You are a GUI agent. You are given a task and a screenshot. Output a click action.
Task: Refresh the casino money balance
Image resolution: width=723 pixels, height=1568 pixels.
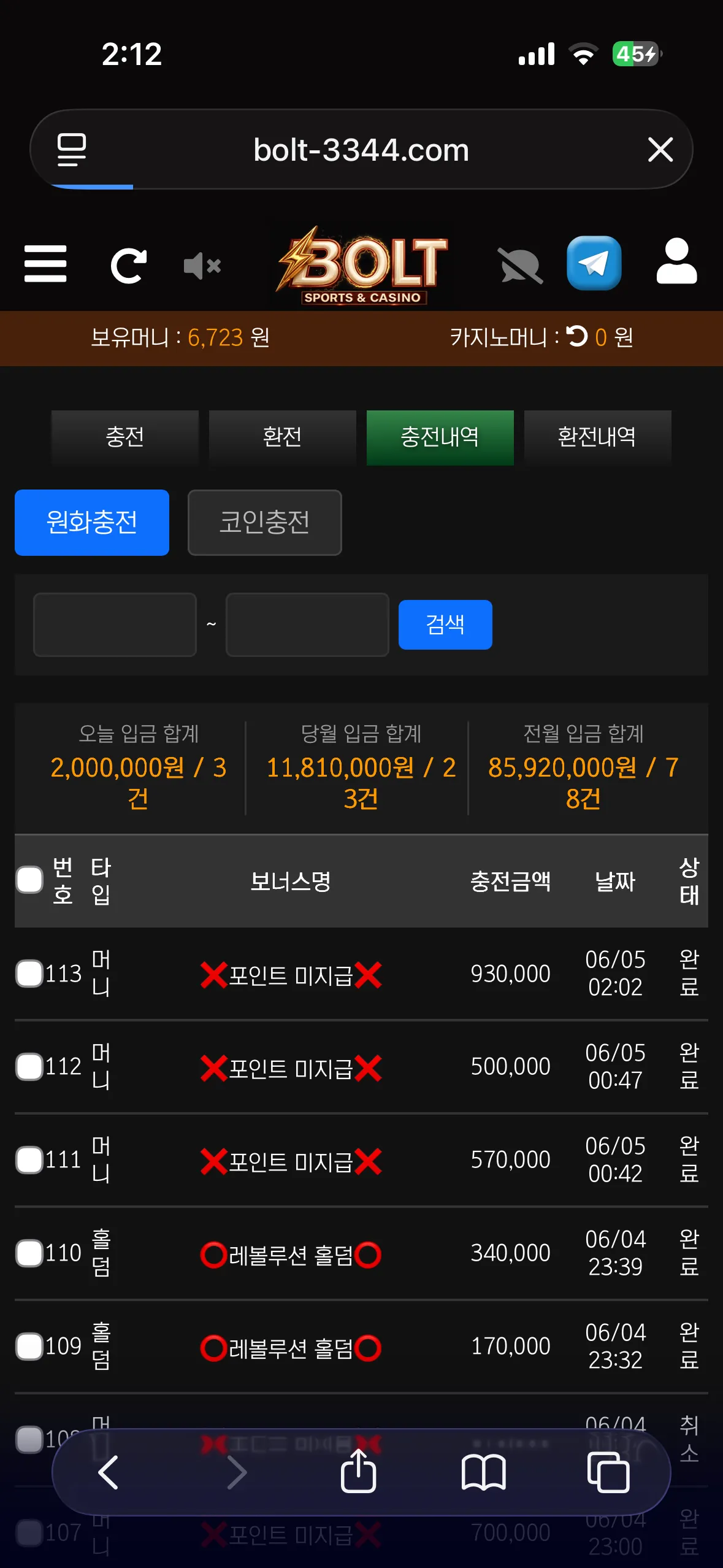pyautogui.click(x=576, y=336)
